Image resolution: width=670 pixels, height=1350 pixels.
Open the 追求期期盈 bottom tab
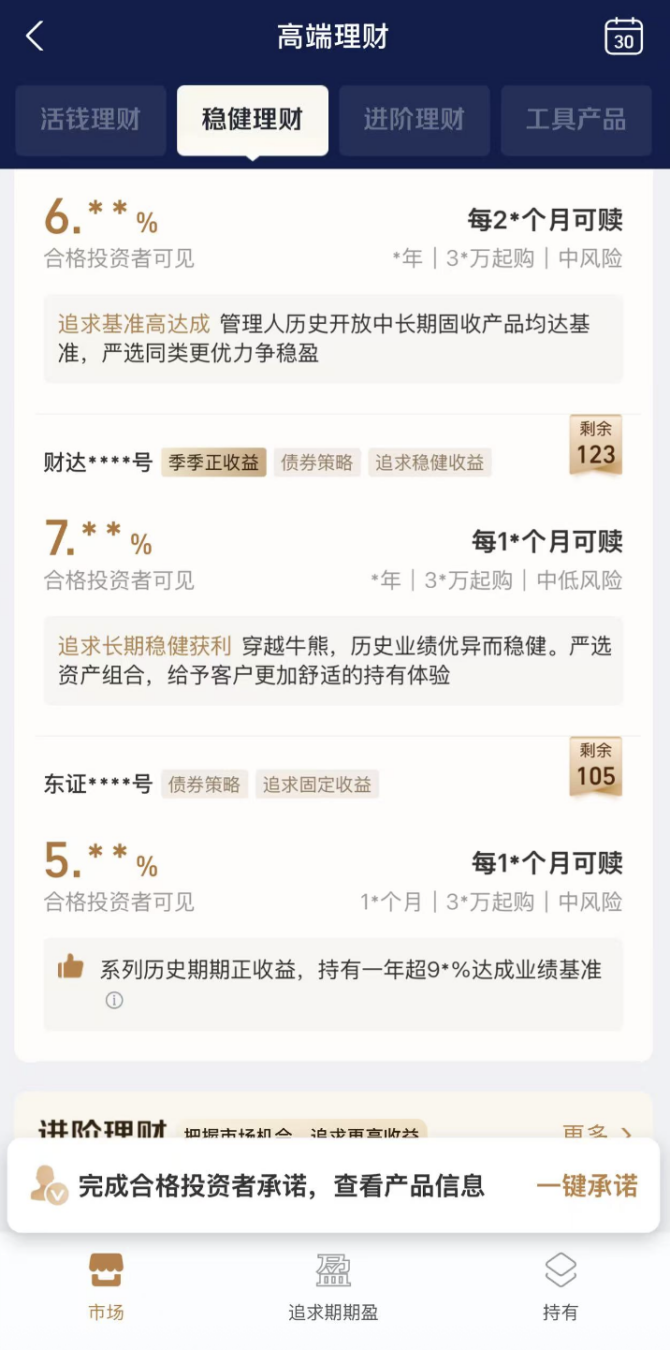pos(334,1287)
